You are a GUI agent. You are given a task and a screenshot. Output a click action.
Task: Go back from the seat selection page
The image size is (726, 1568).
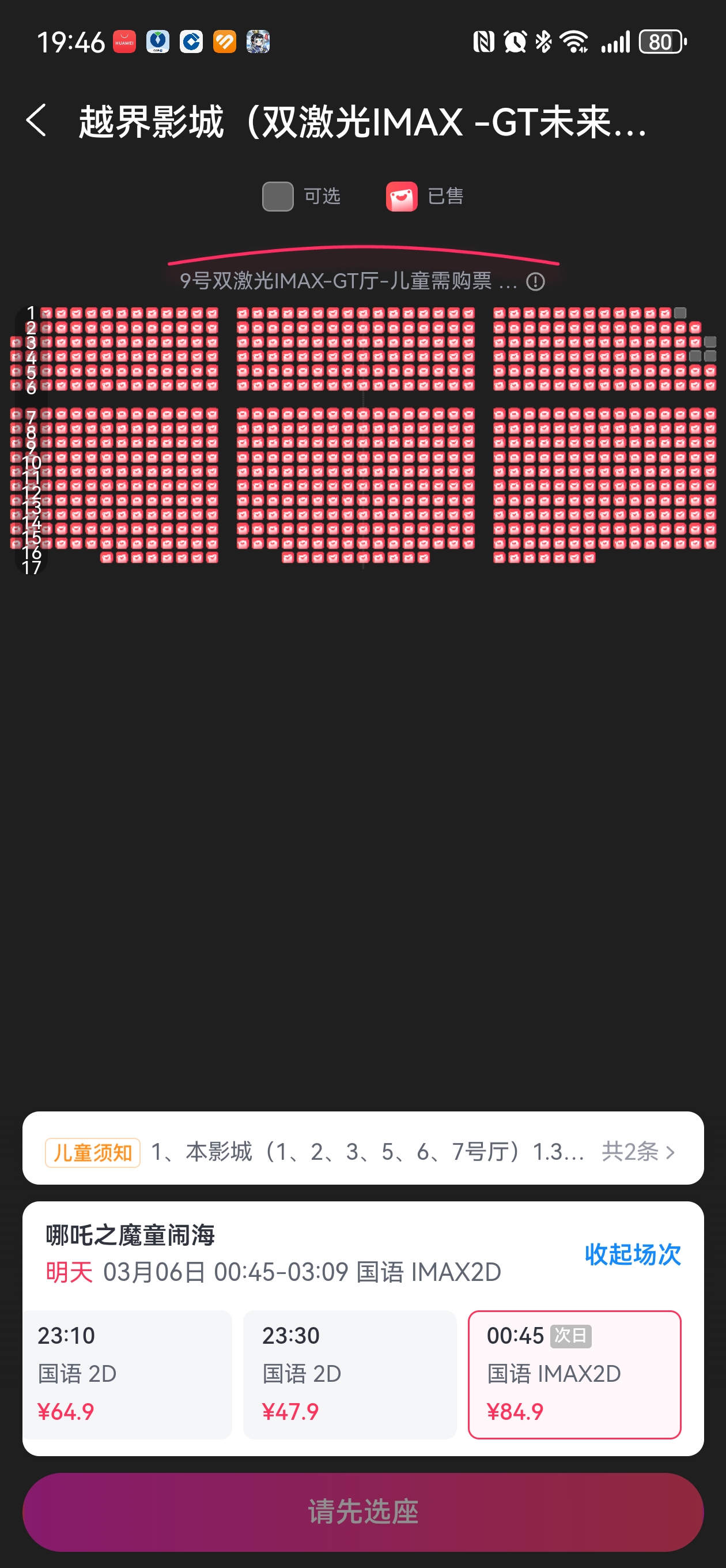point(36,120)
